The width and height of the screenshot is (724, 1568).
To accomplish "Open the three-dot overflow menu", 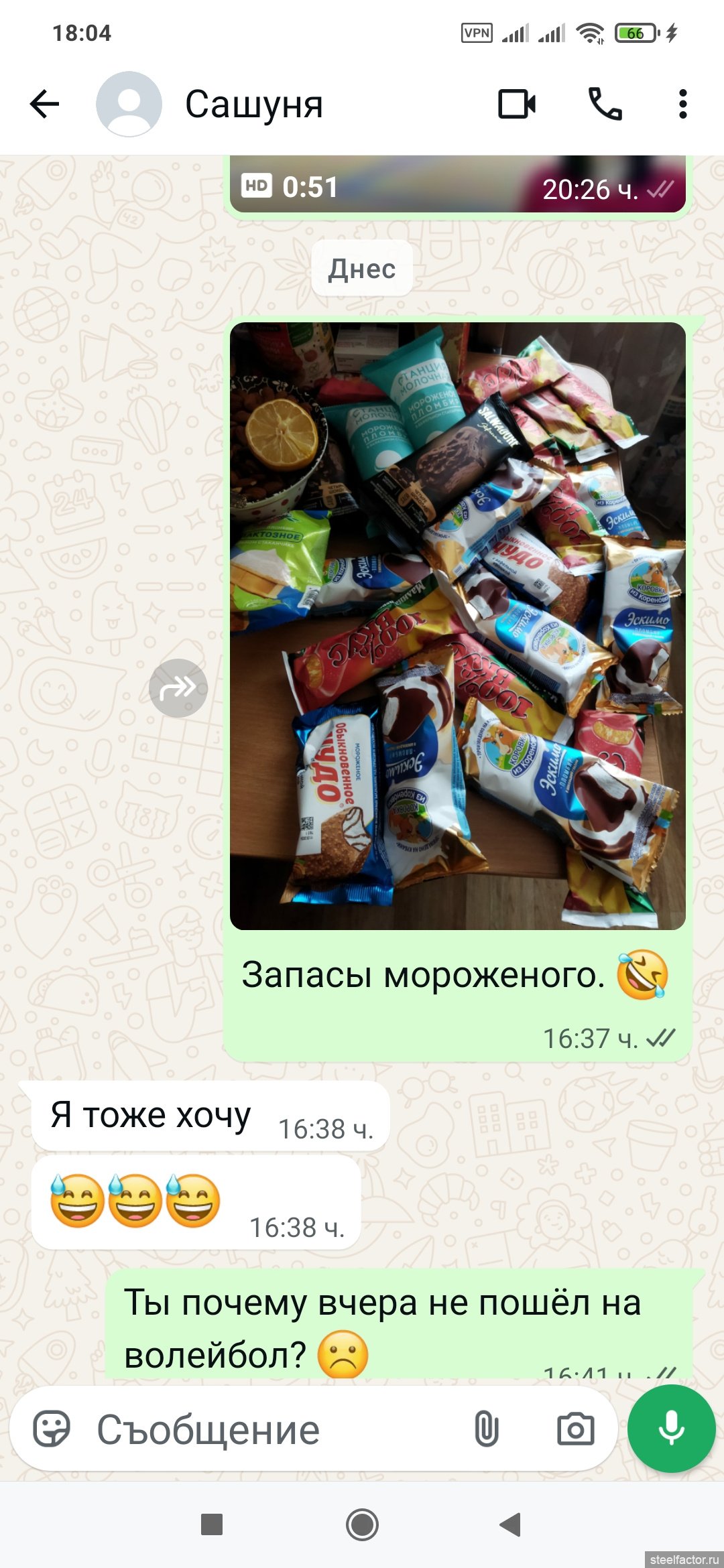I will click(x=682, y=105).
